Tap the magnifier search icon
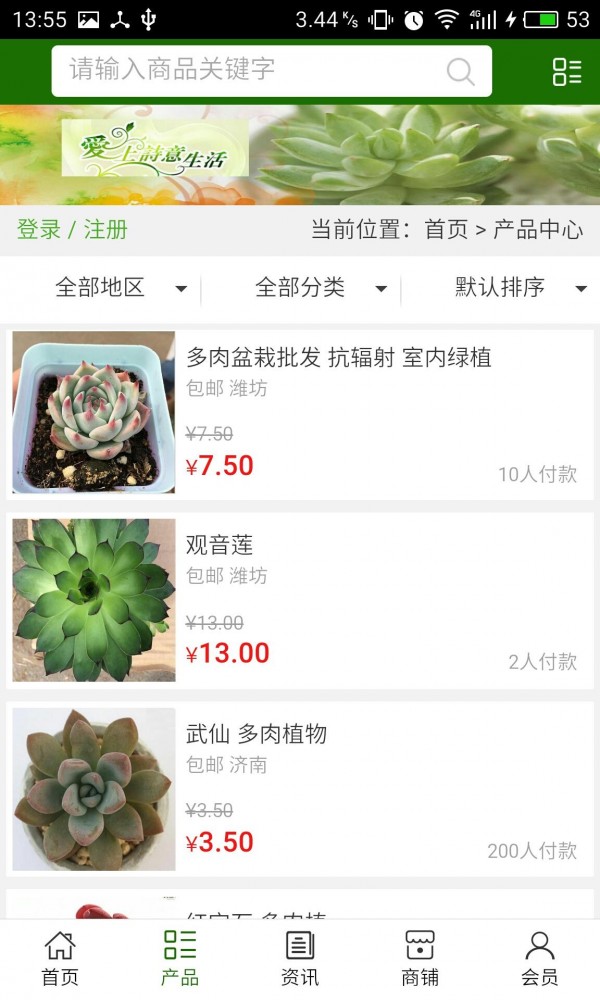Image resolution: width=600 pixels, height=1000 pixels. 460,71
